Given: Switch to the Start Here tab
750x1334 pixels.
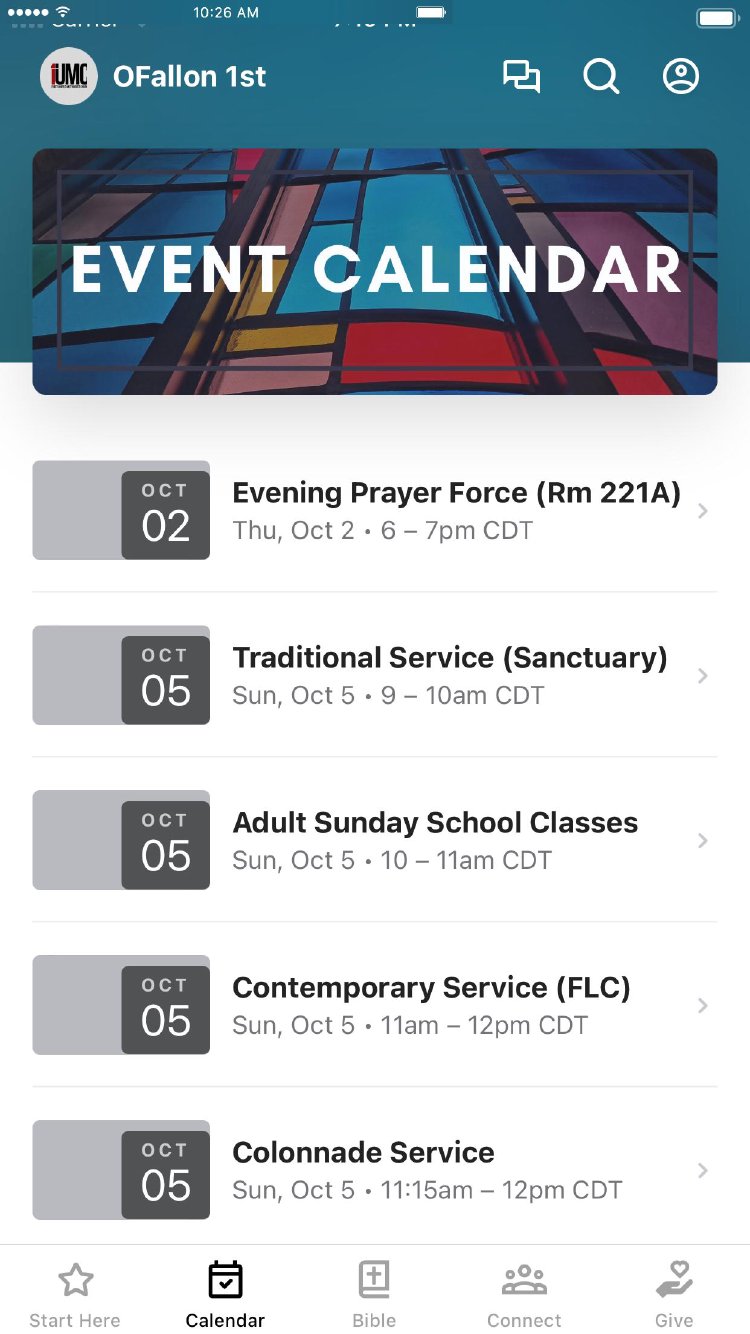Looking at the screenshot, I should tap(75, 1293).
